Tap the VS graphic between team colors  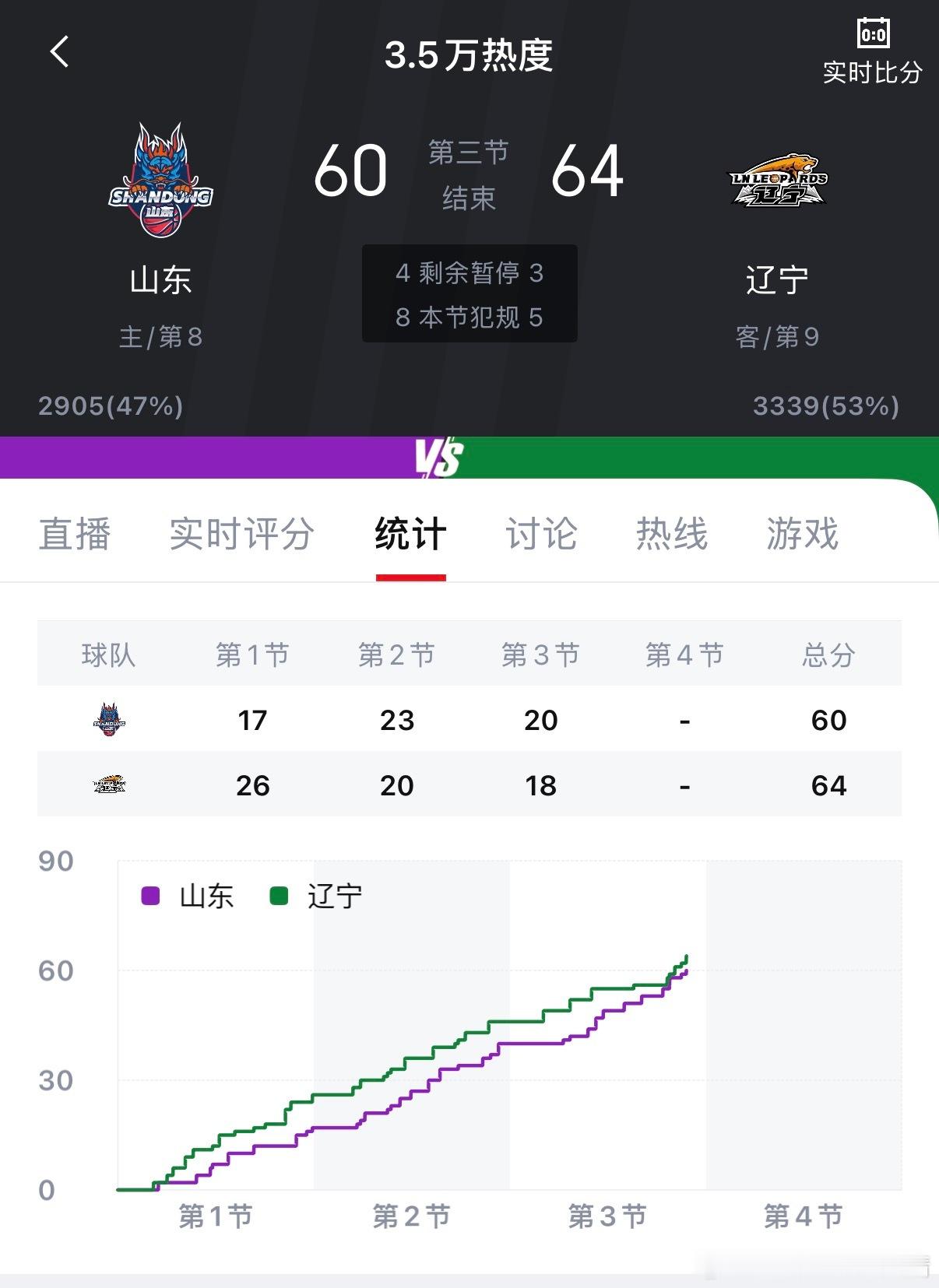(x=441, y=459)
